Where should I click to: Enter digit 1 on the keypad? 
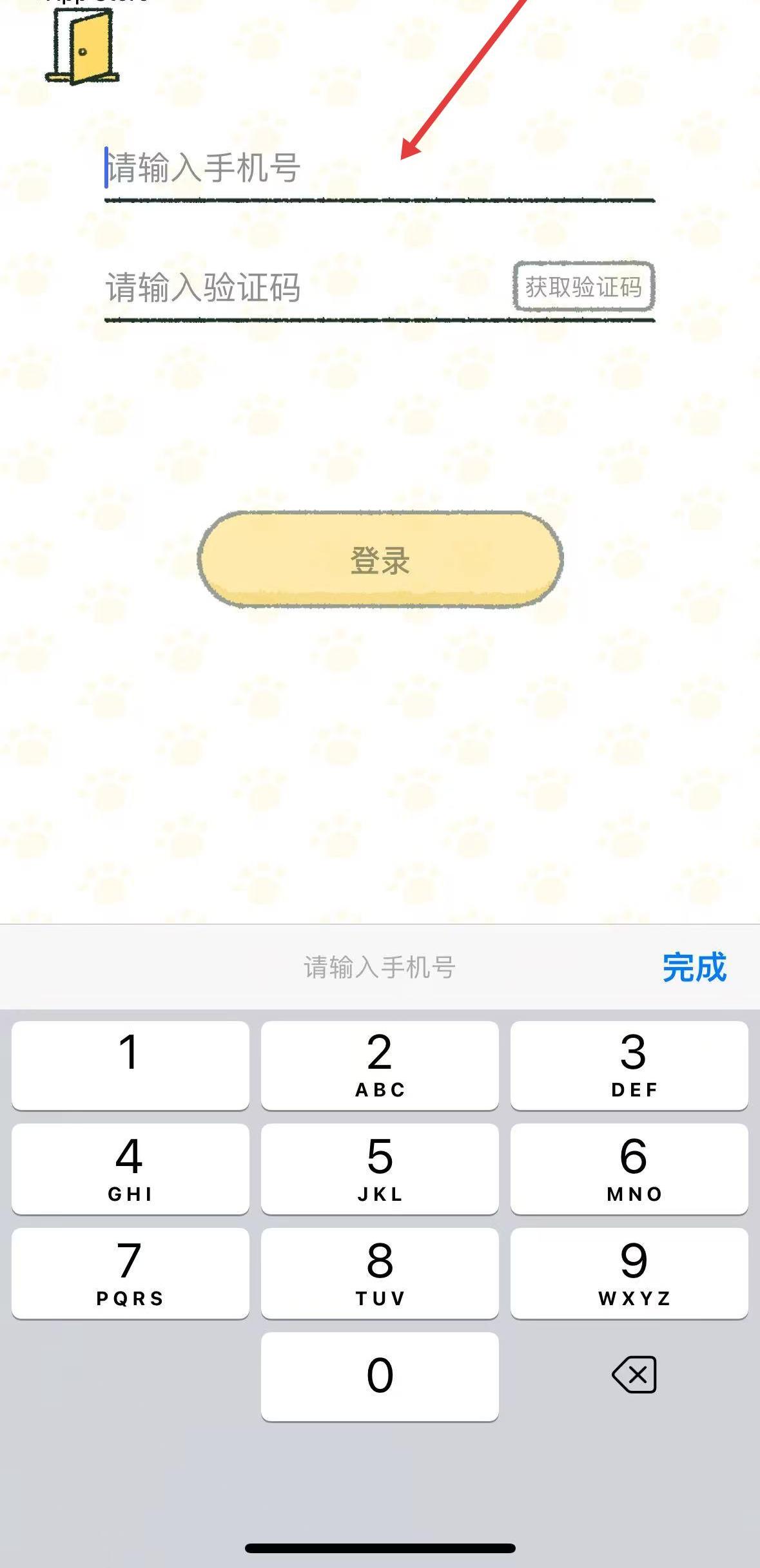click(x=130, y=1065)
